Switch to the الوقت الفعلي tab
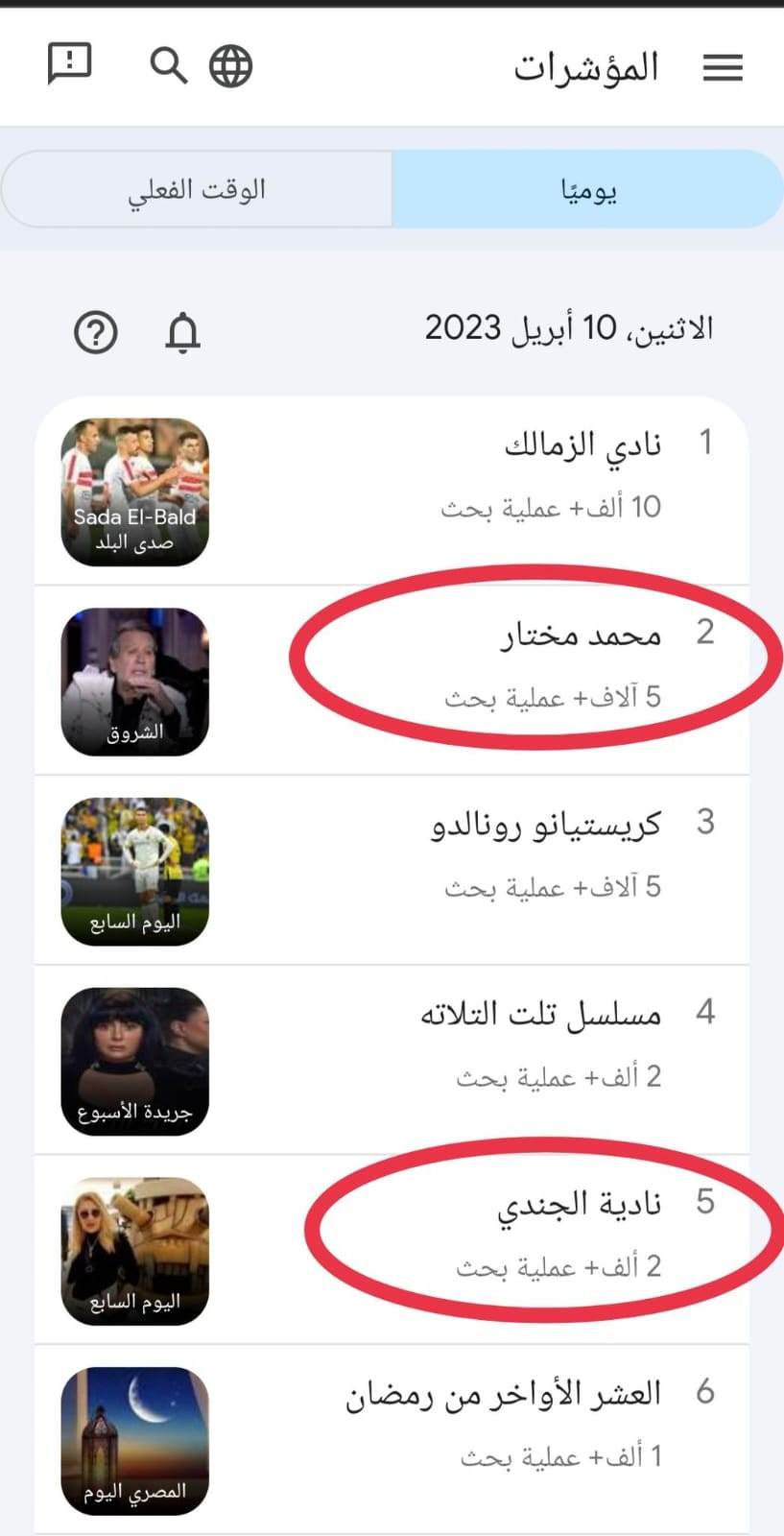 [197, 190]
